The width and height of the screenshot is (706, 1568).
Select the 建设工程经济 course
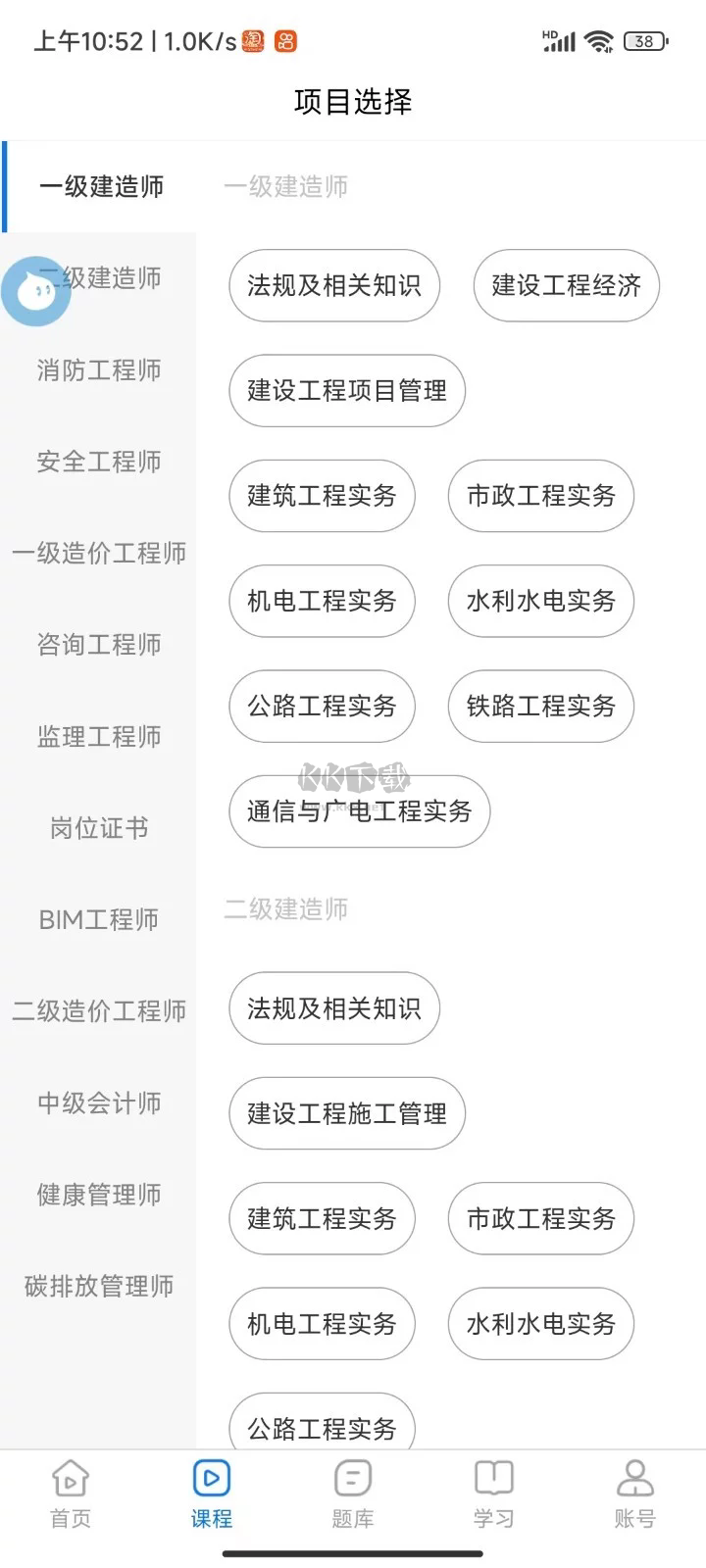pos(567,285)
